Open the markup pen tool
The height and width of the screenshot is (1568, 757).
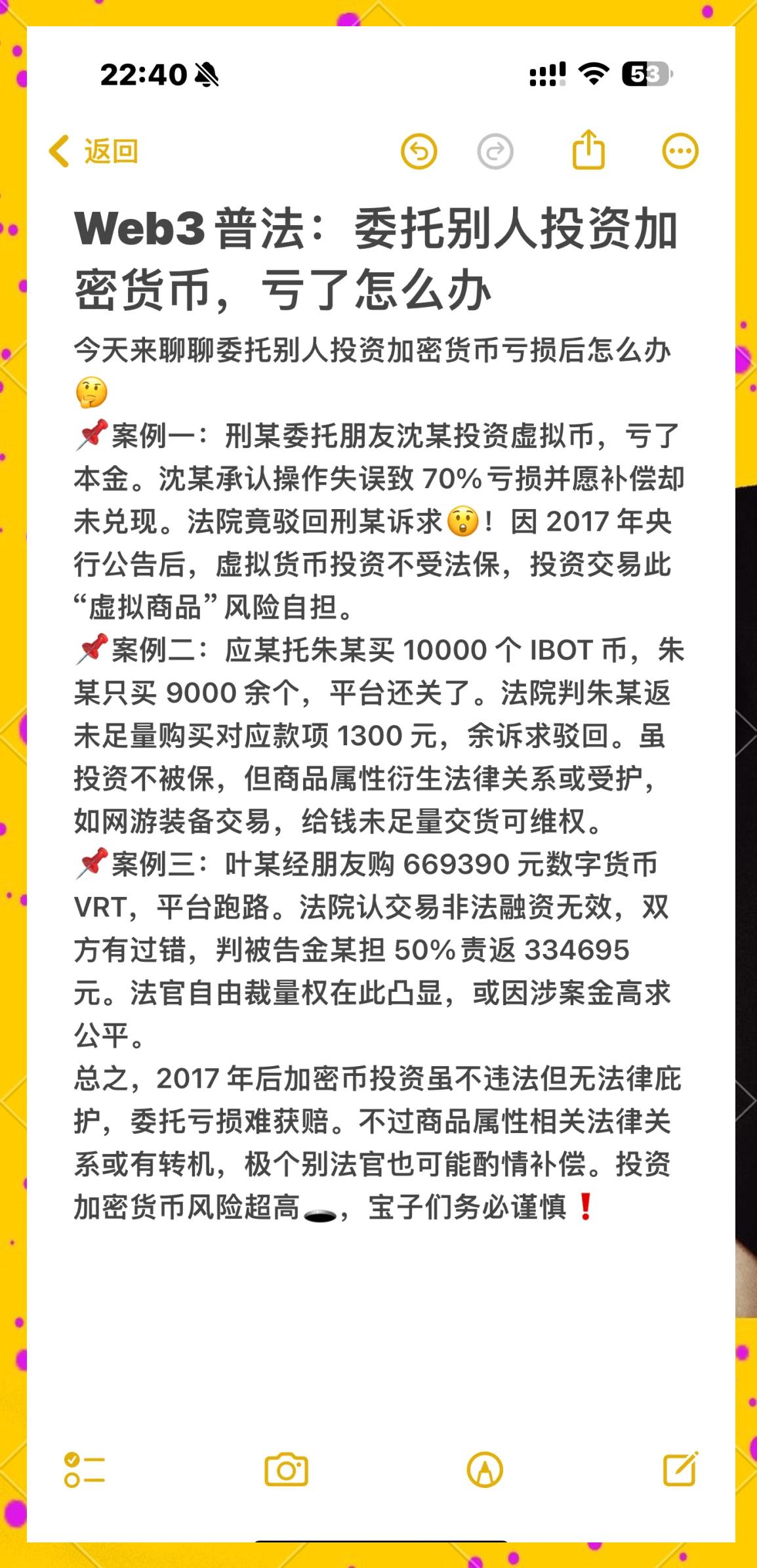(x=485, y=1470)
